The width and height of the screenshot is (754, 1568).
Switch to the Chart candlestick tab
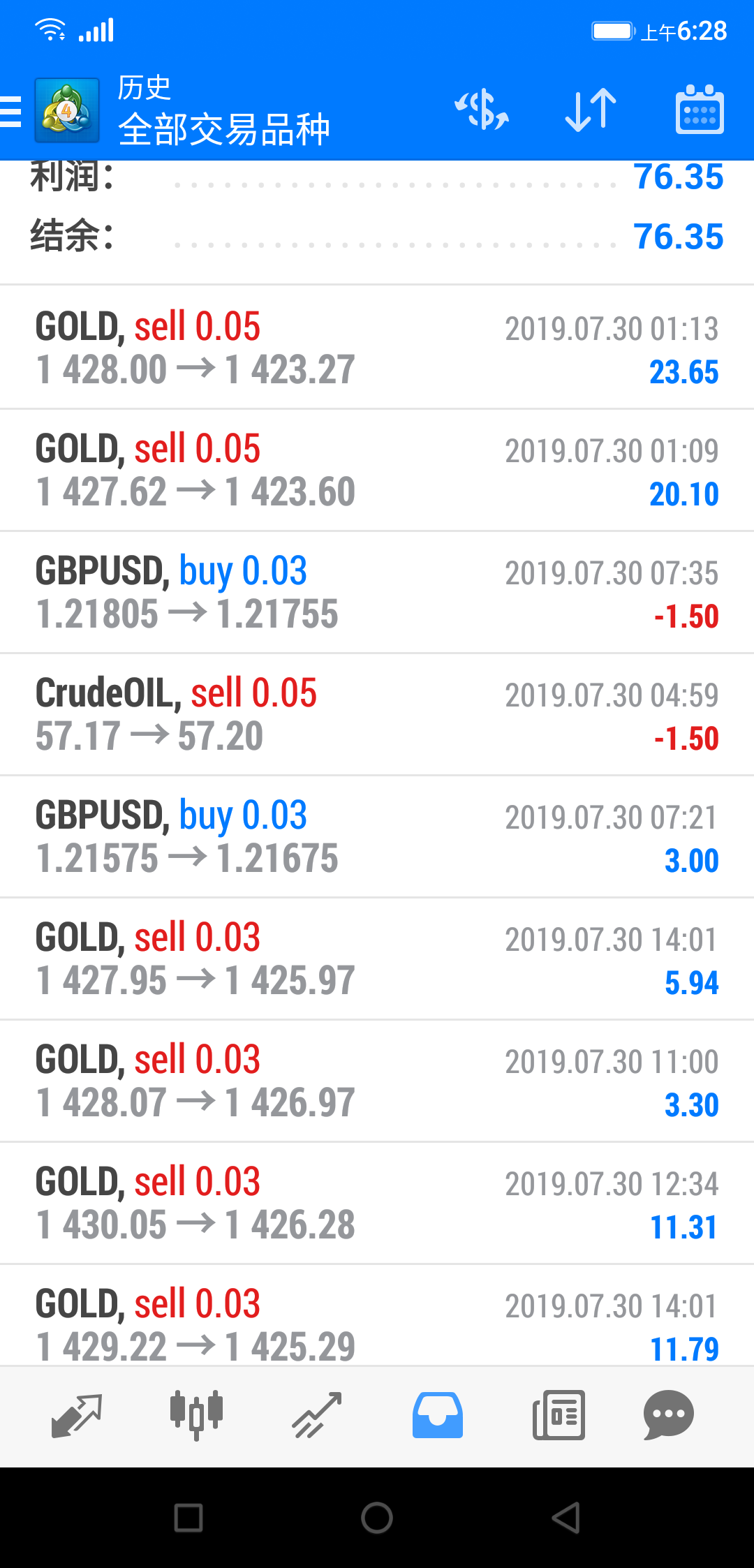click(197, 1414)
